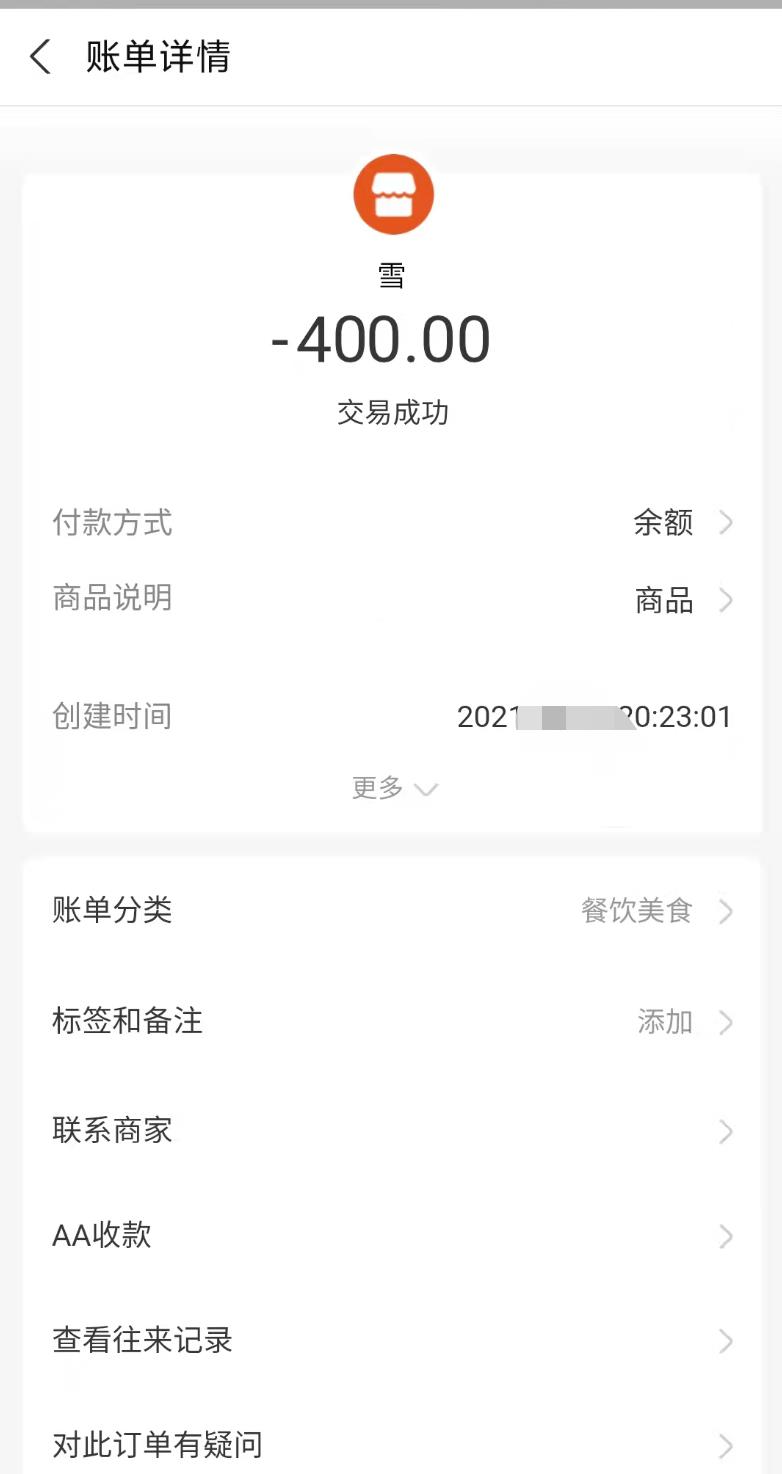The width and height of the screenshot is (782, 1474).
Task: Open the 付款方式 payment method row
Action: [x=392, y=523]
